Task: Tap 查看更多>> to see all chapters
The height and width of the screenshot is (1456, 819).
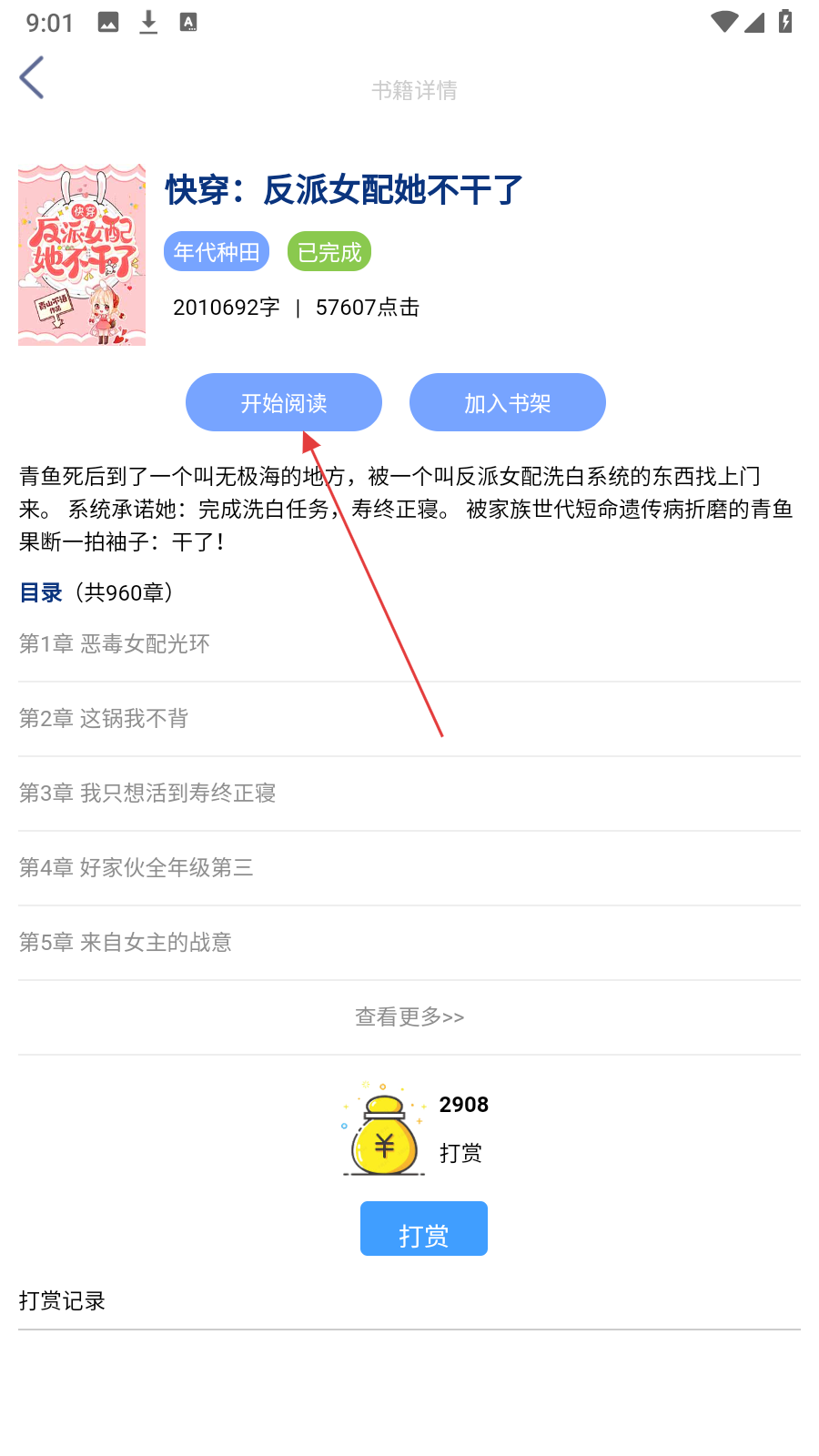Action: [409, 1017]
